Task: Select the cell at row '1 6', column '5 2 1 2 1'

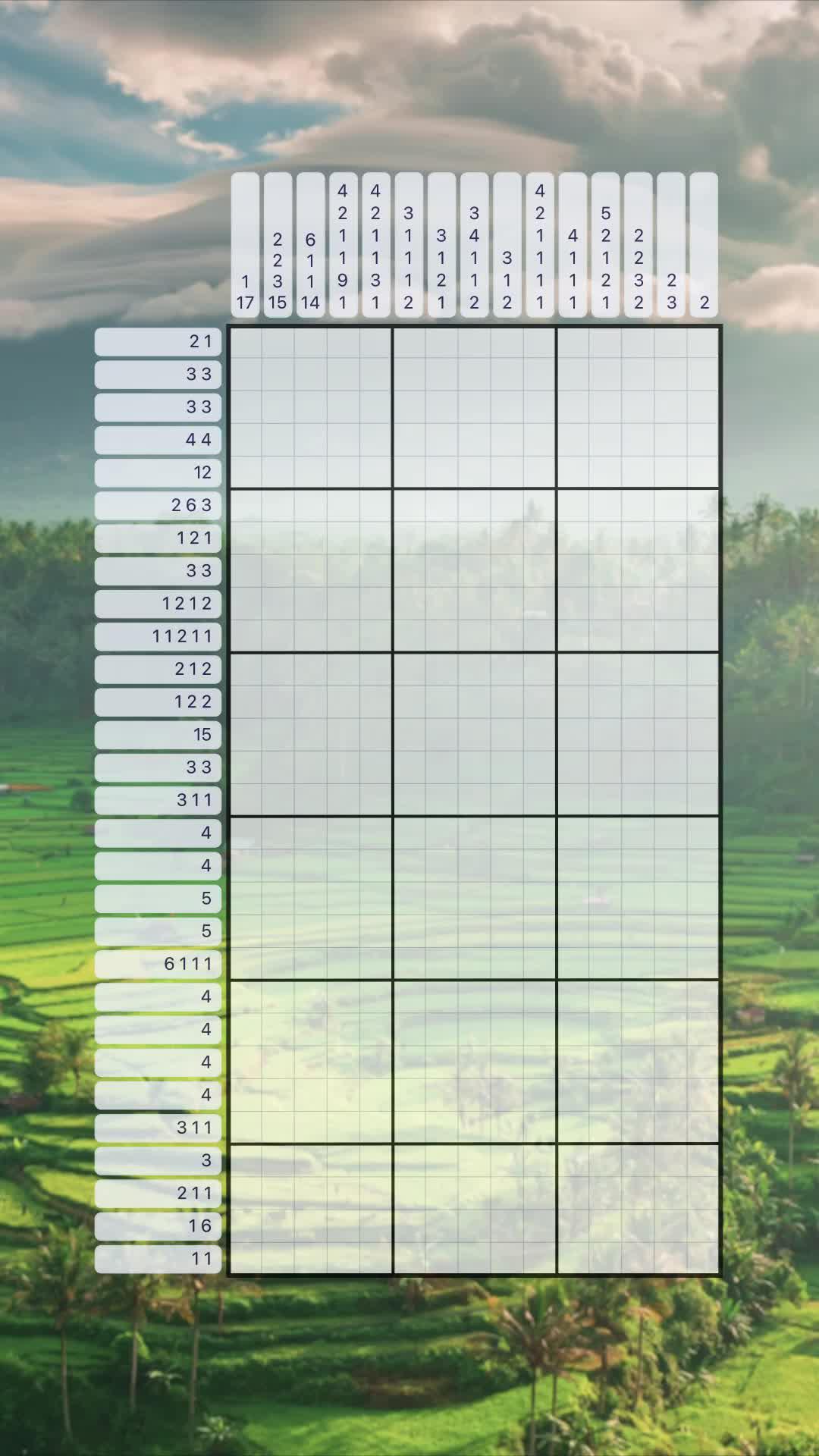Action: [x=605, y=1226]
